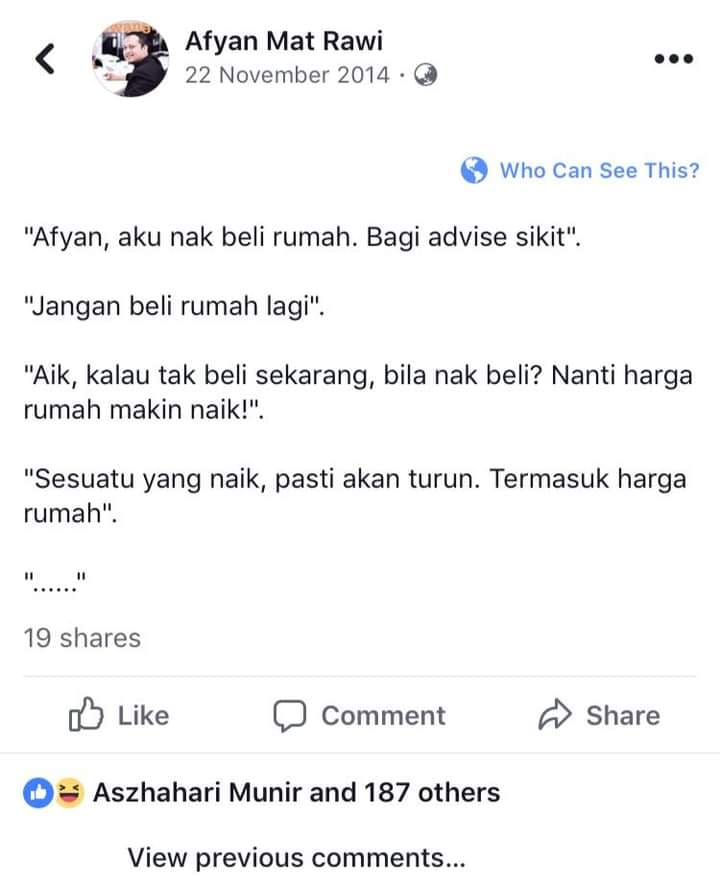Check Who Can See This post

tap(581, 170)
